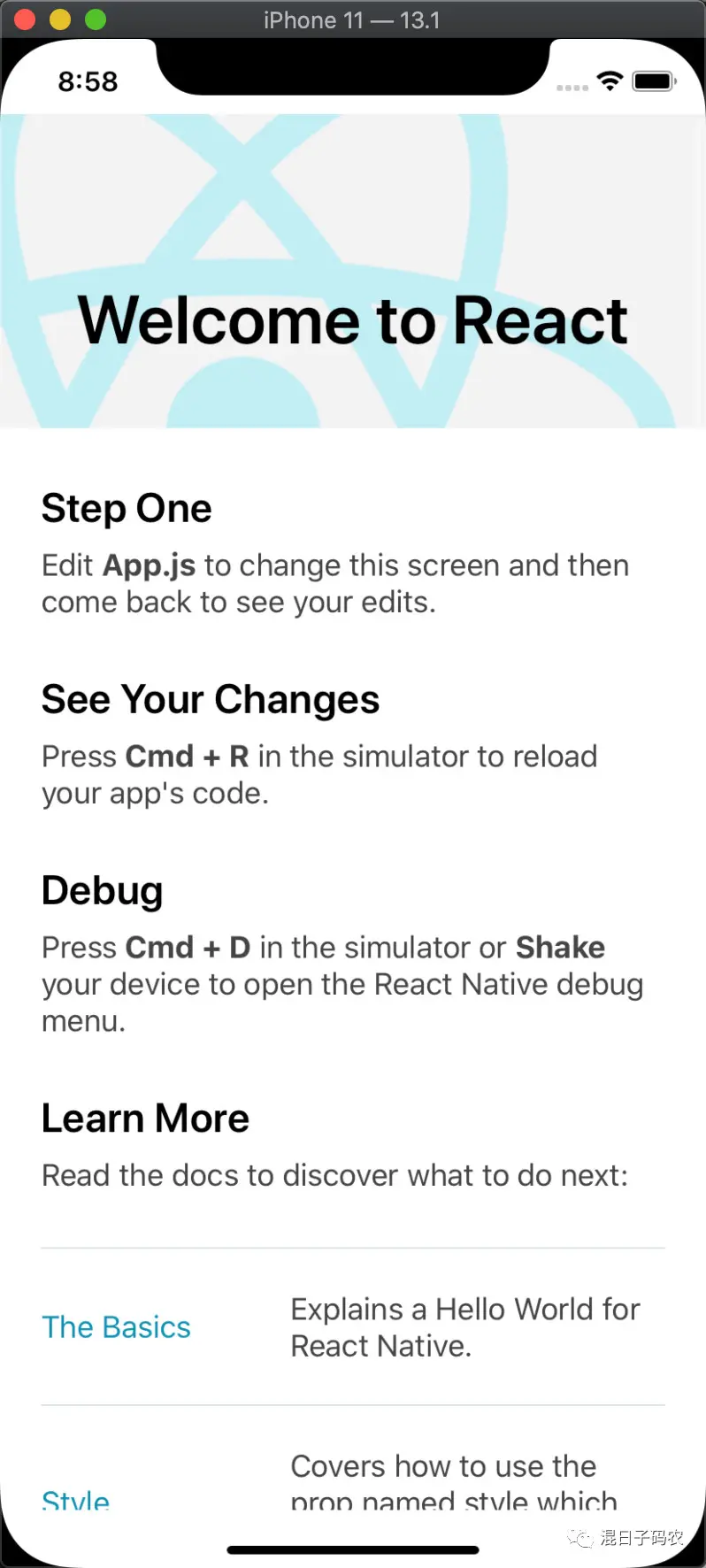Click the divider line above The Basics row
This screenshot has height=1568, width=706.
[353, 1247]
